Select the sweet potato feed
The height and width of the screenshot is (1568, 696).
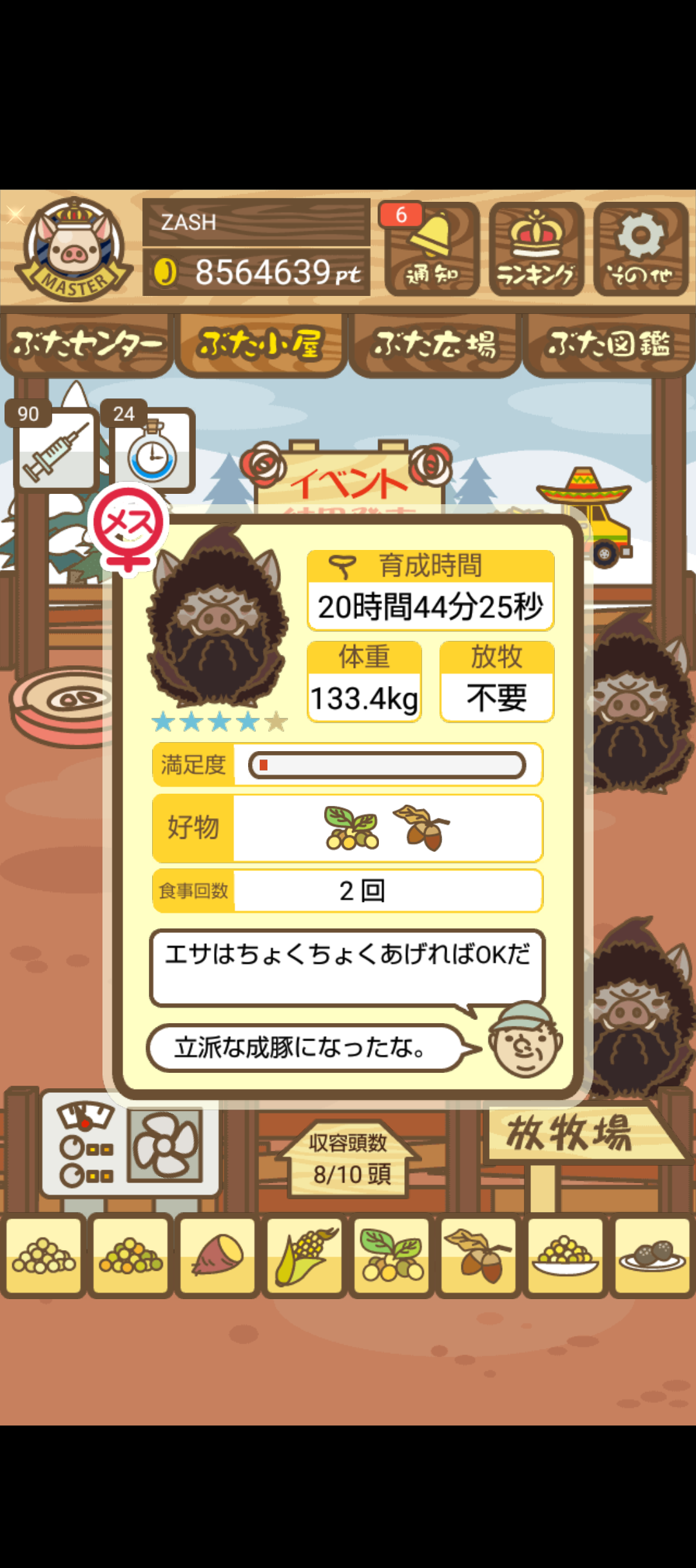coord(218,1255)
